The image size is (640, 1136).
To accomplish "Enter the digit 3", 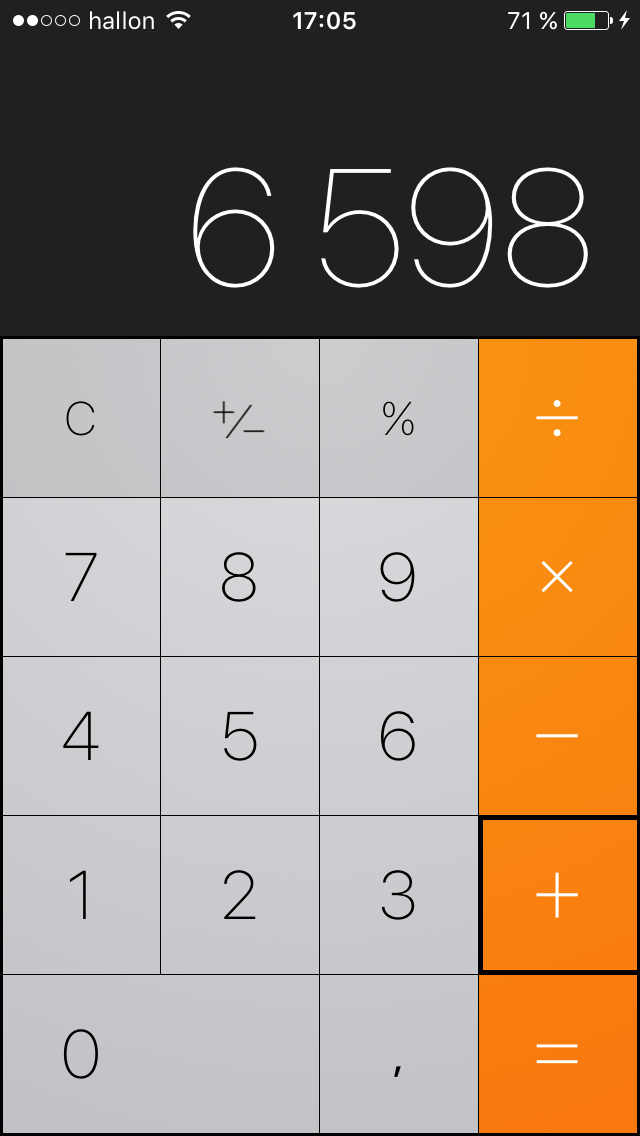I will [399, 895].
